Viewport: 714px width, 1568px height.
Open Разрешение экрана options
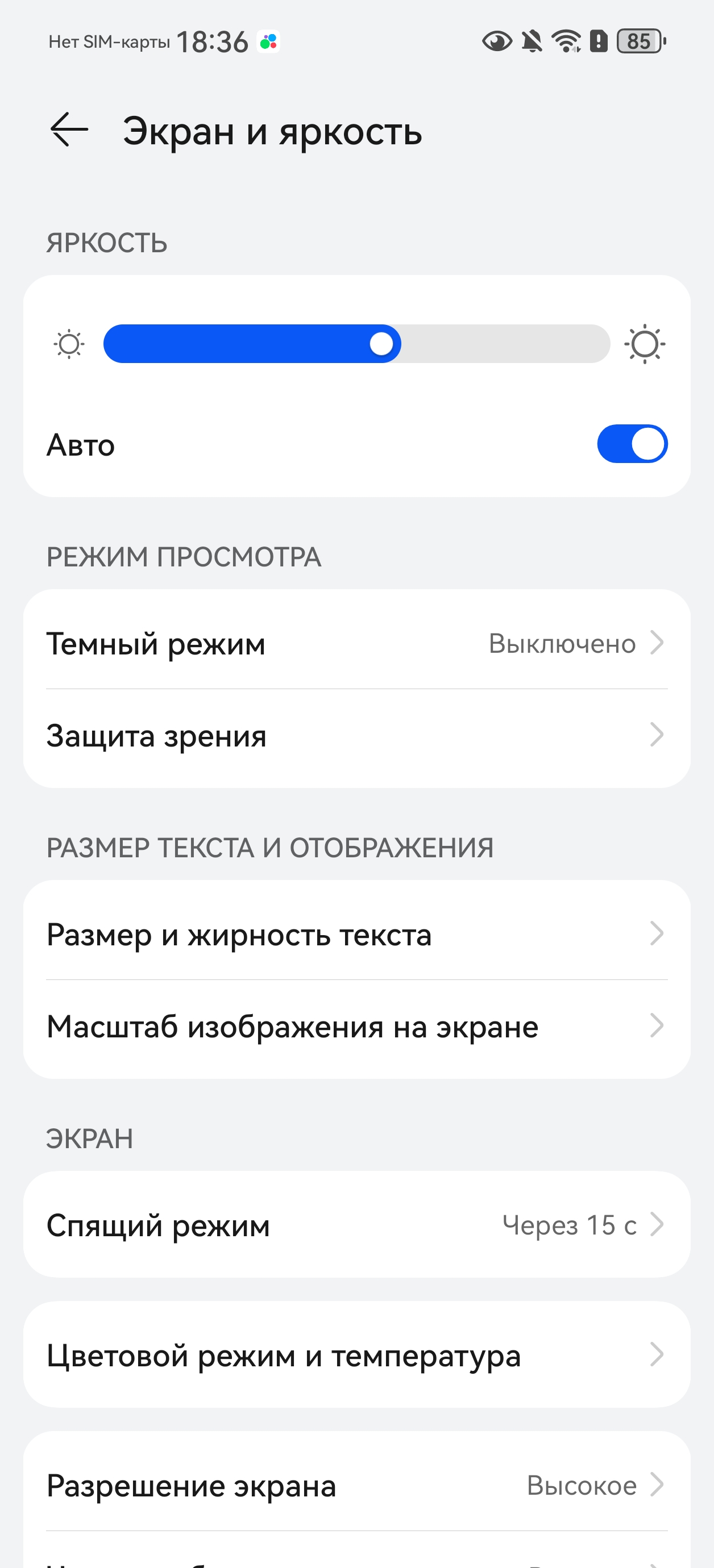click(356, 1486)
